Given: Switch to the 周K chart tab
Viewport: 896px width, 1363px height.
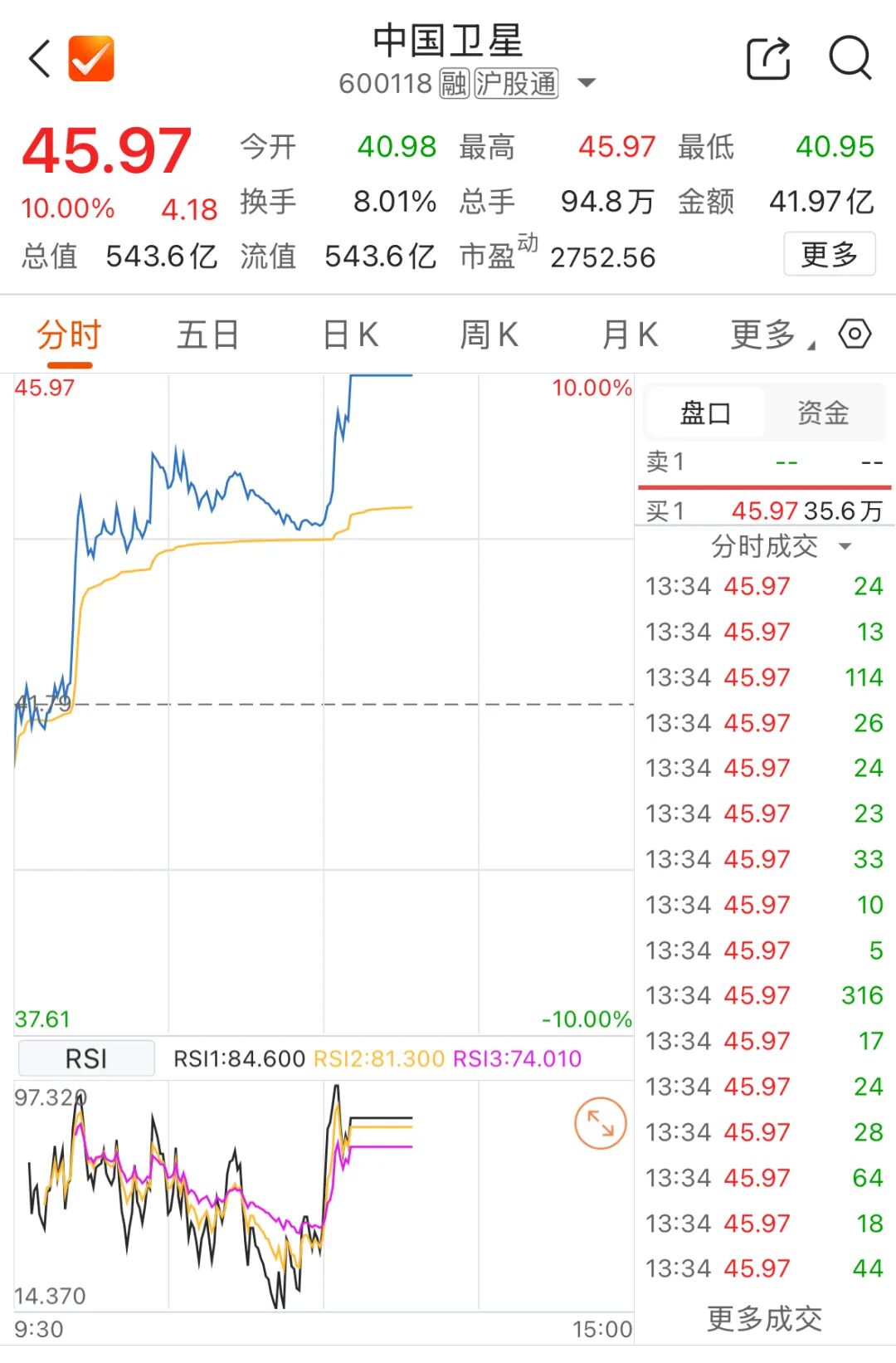Looking at the screenshot, I should [x=489, y=335].
